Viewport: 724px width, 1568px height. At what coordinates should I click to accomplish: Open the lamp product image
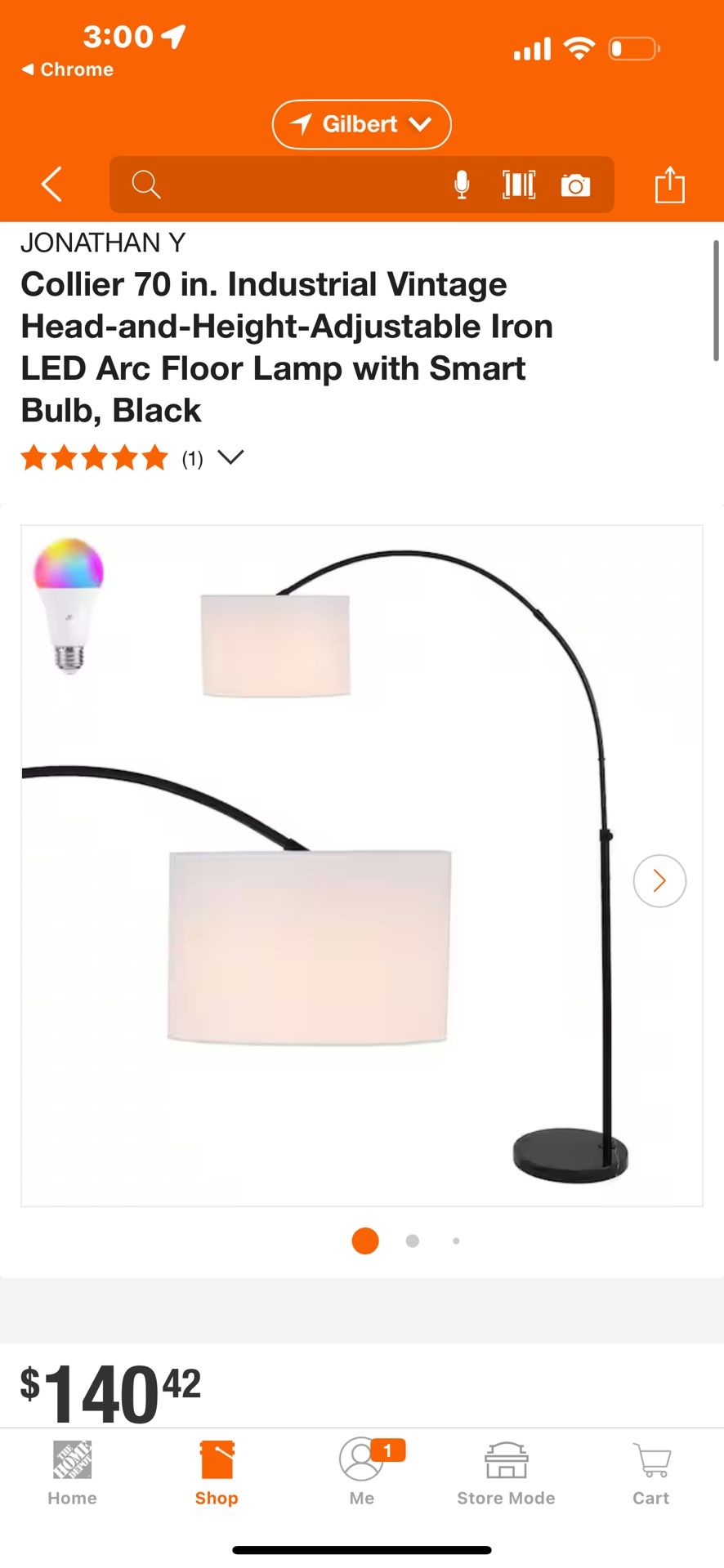pyautogui.click(x=361, y=866)
